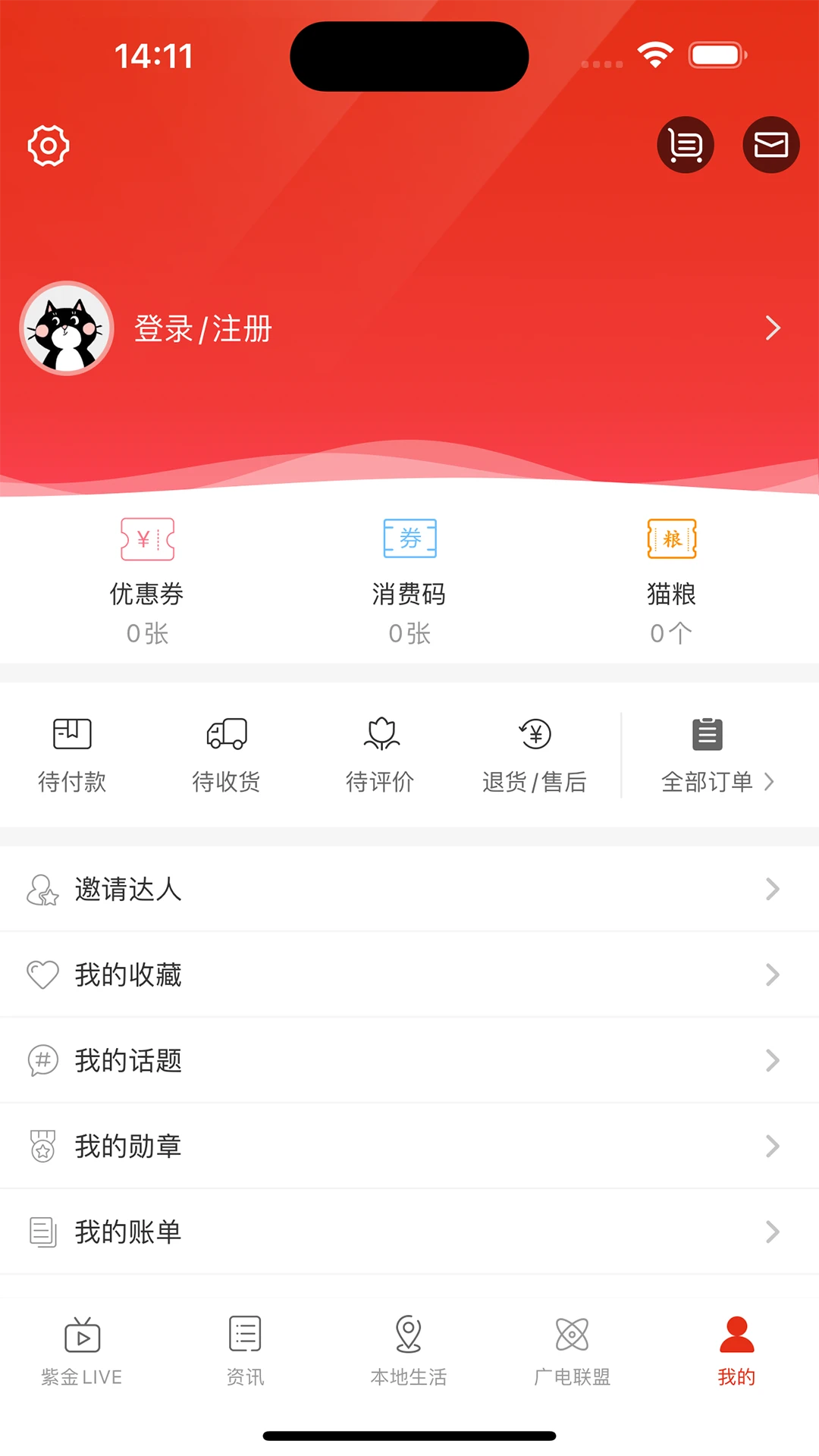Image resolution: width=819 pixels, height=1456 pixels.
Task: Expand the 我的勋章 medals chevron
Action: point(772,1146)
